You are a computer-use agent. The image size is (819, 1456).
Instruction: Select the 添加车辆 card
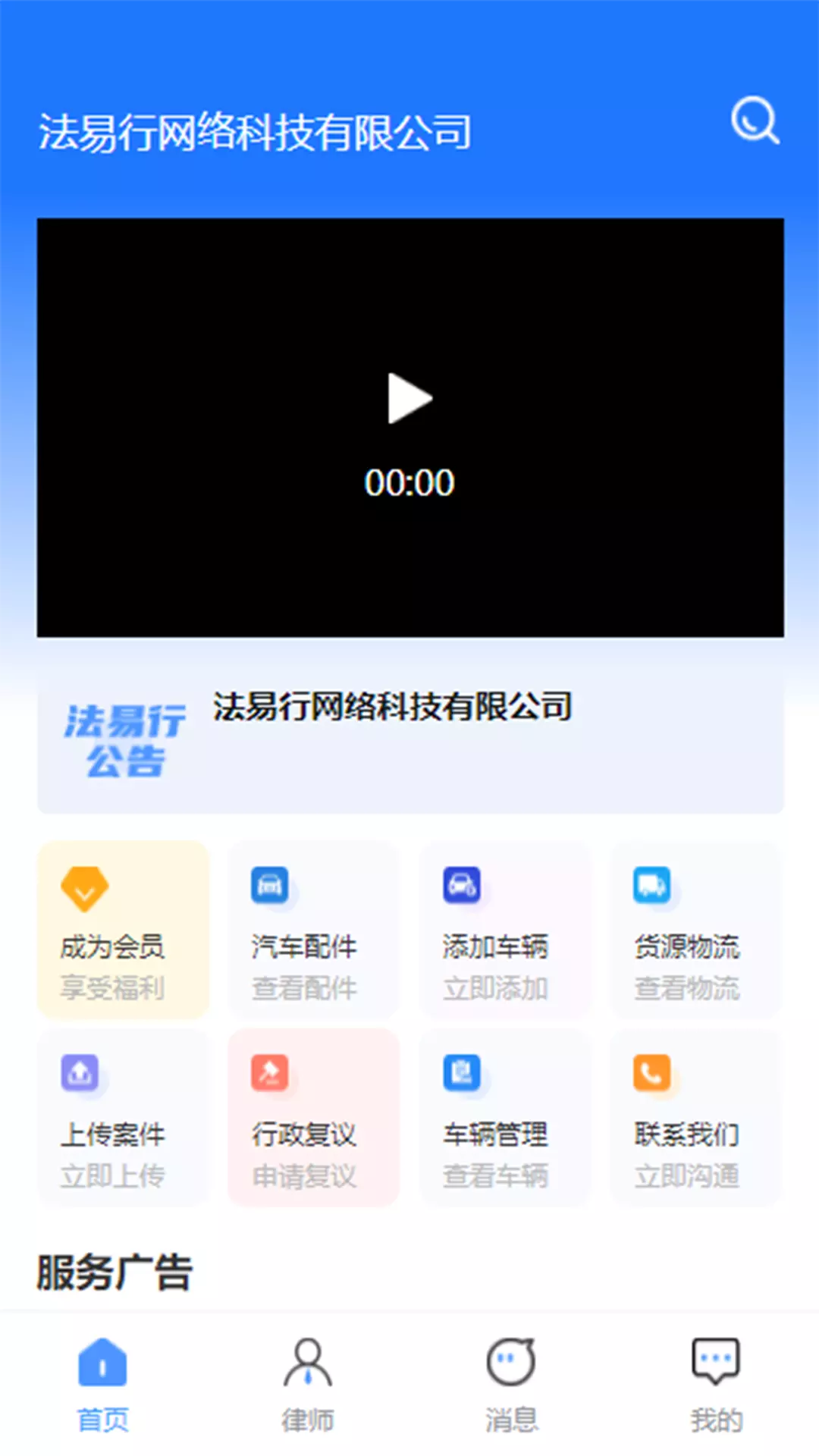(x=505, y=930)
